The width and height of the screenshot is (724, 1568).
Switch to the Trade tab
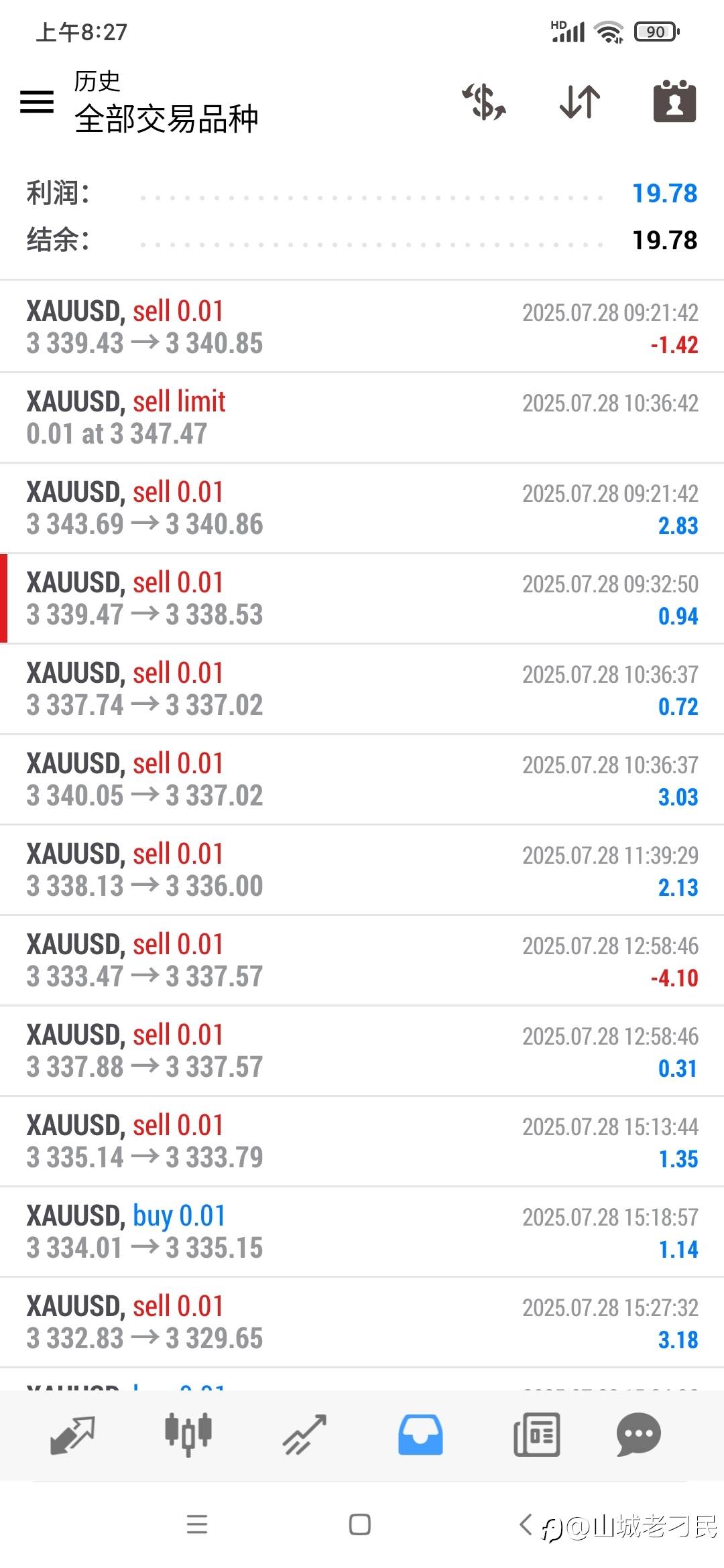[304, 1435]
